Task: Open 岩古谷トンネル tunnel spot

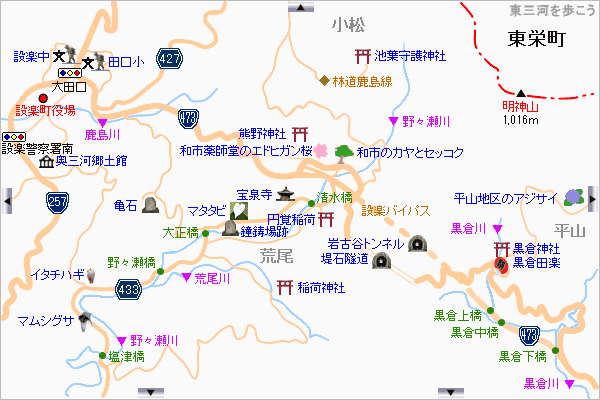Action: pyautogui.click(x=417, y=243)
